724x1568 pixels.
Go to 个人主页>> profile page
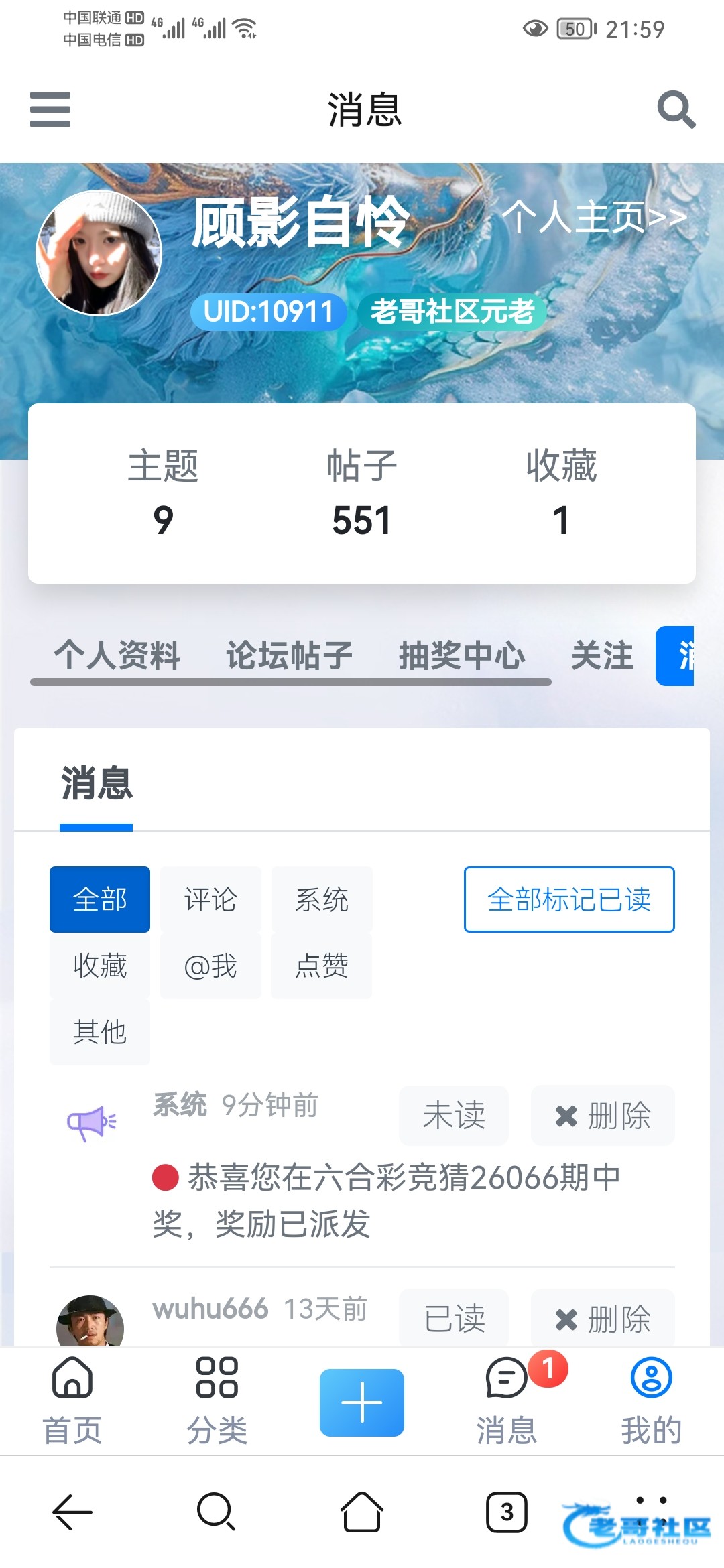click(x=595, y=217)
